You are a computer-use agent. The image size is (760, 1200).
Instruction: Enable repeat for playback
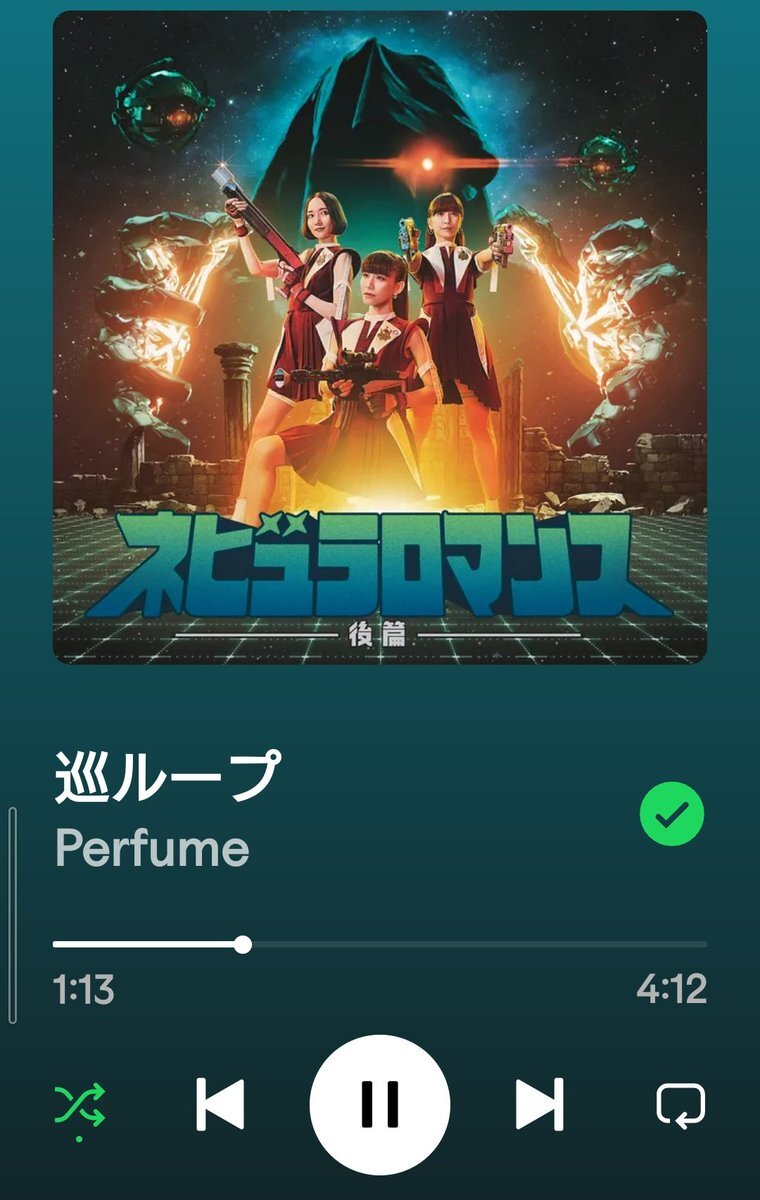click(681, 1105)
